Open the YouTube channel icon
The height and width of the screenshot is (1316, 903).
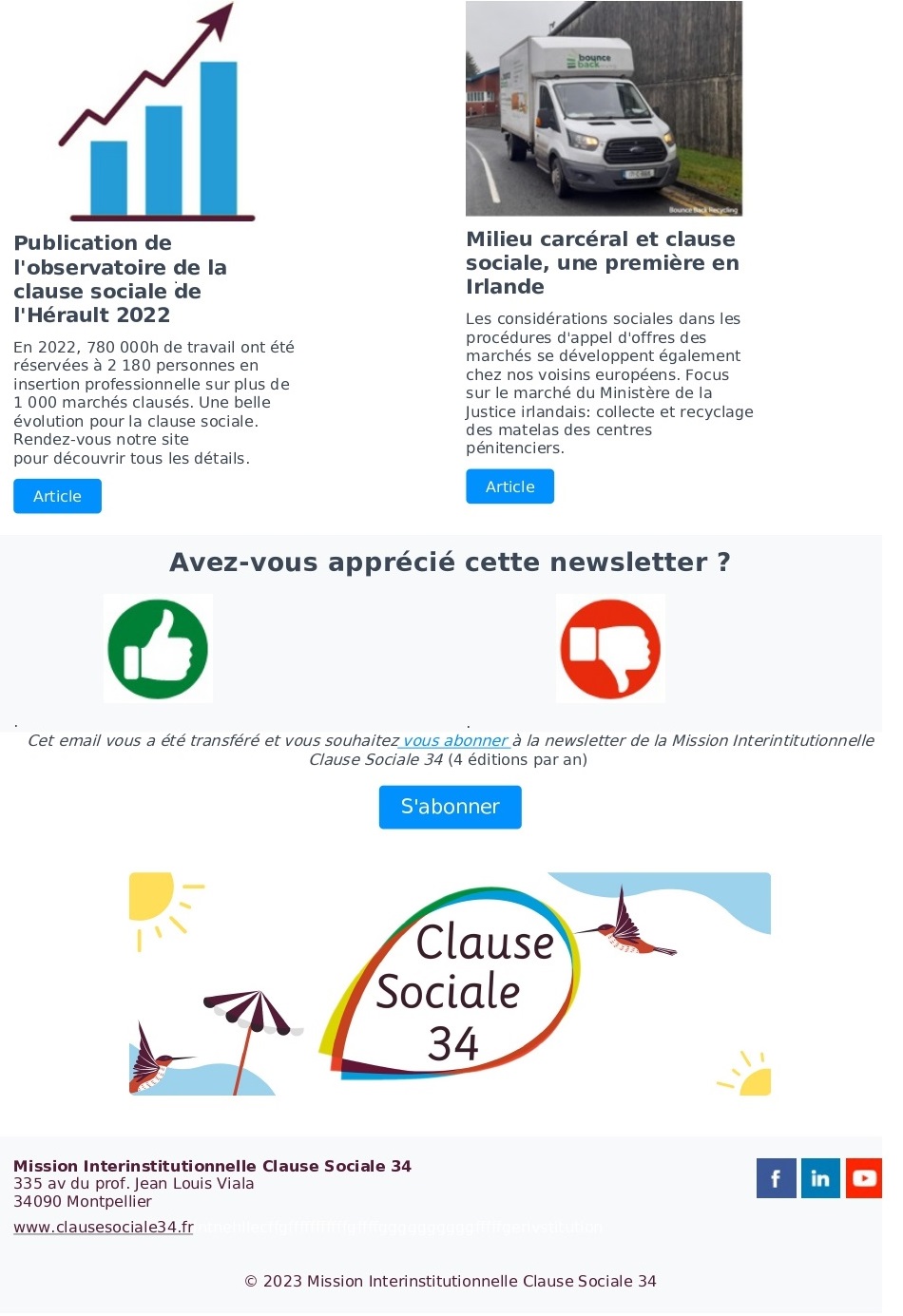864,1178
